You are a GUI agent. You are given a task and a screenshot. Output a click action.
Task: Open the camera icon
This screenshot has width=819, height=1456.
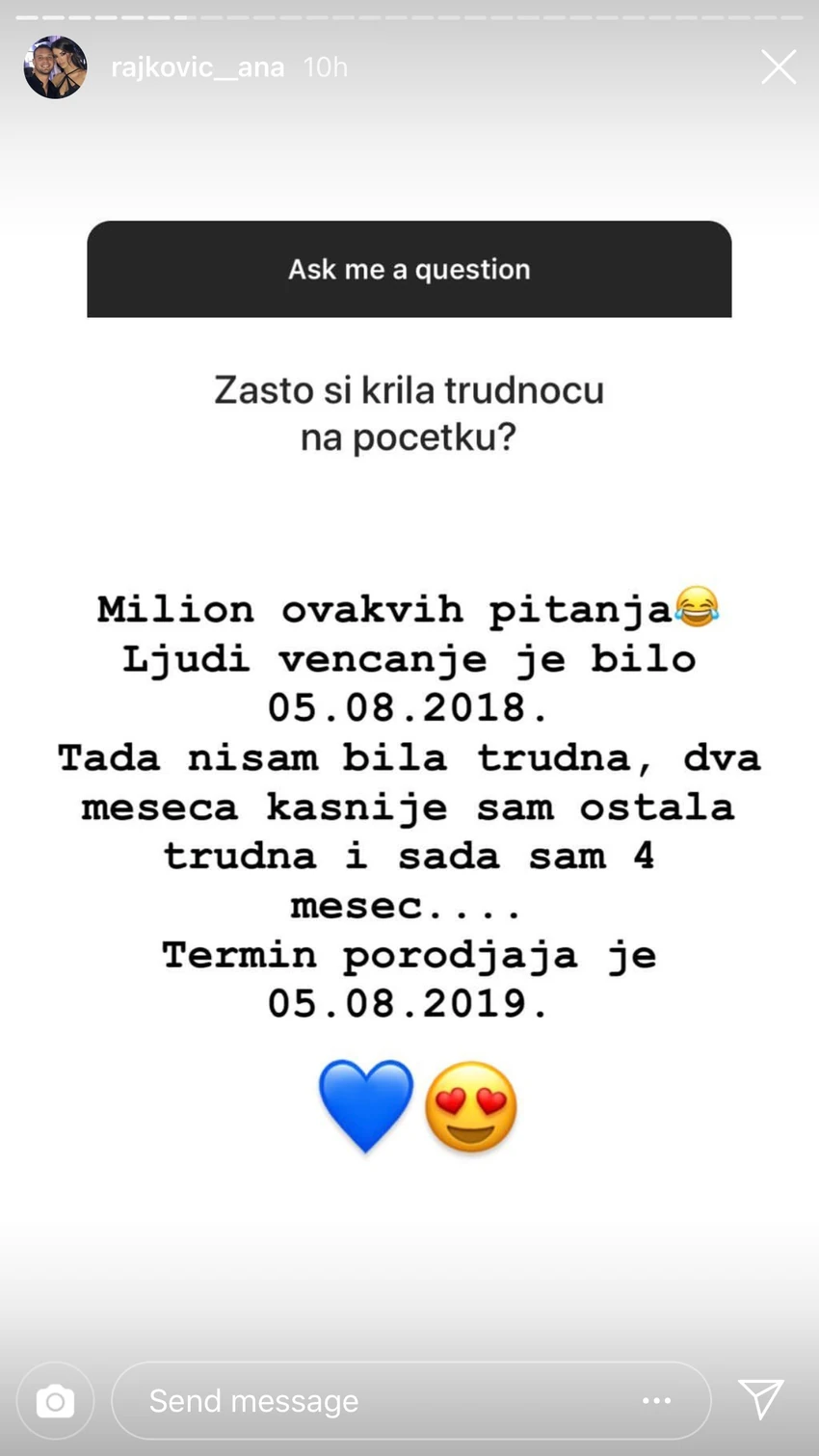[x=55, y=1400]
